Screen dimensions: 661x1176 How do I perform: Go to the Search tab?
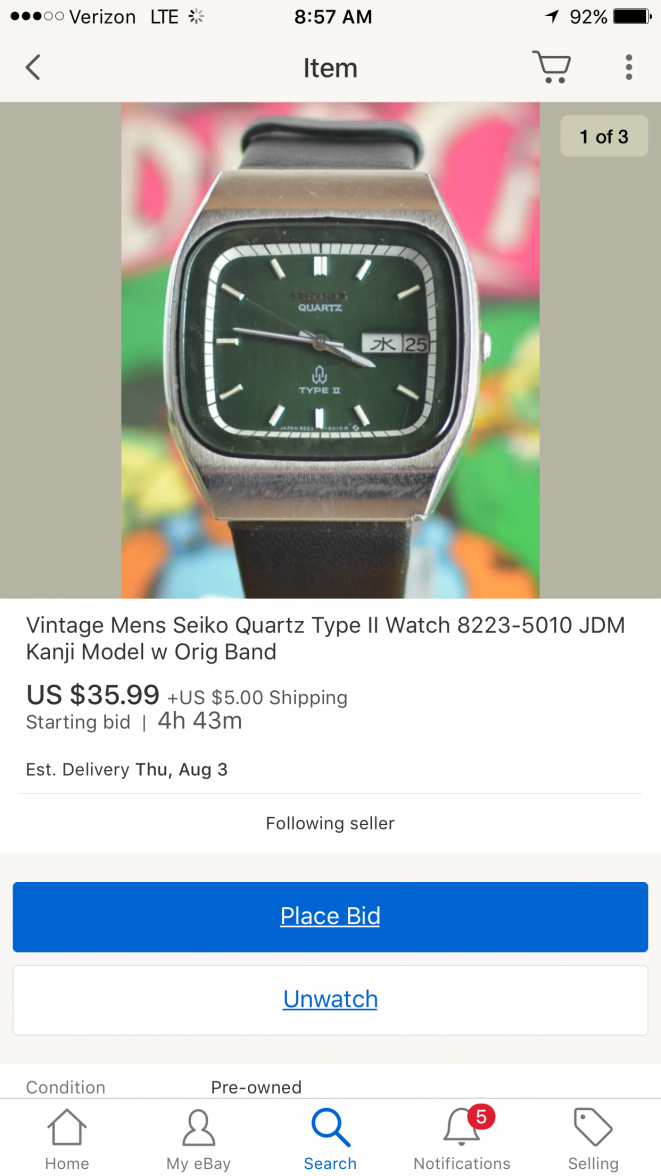tap(330, 1140)
